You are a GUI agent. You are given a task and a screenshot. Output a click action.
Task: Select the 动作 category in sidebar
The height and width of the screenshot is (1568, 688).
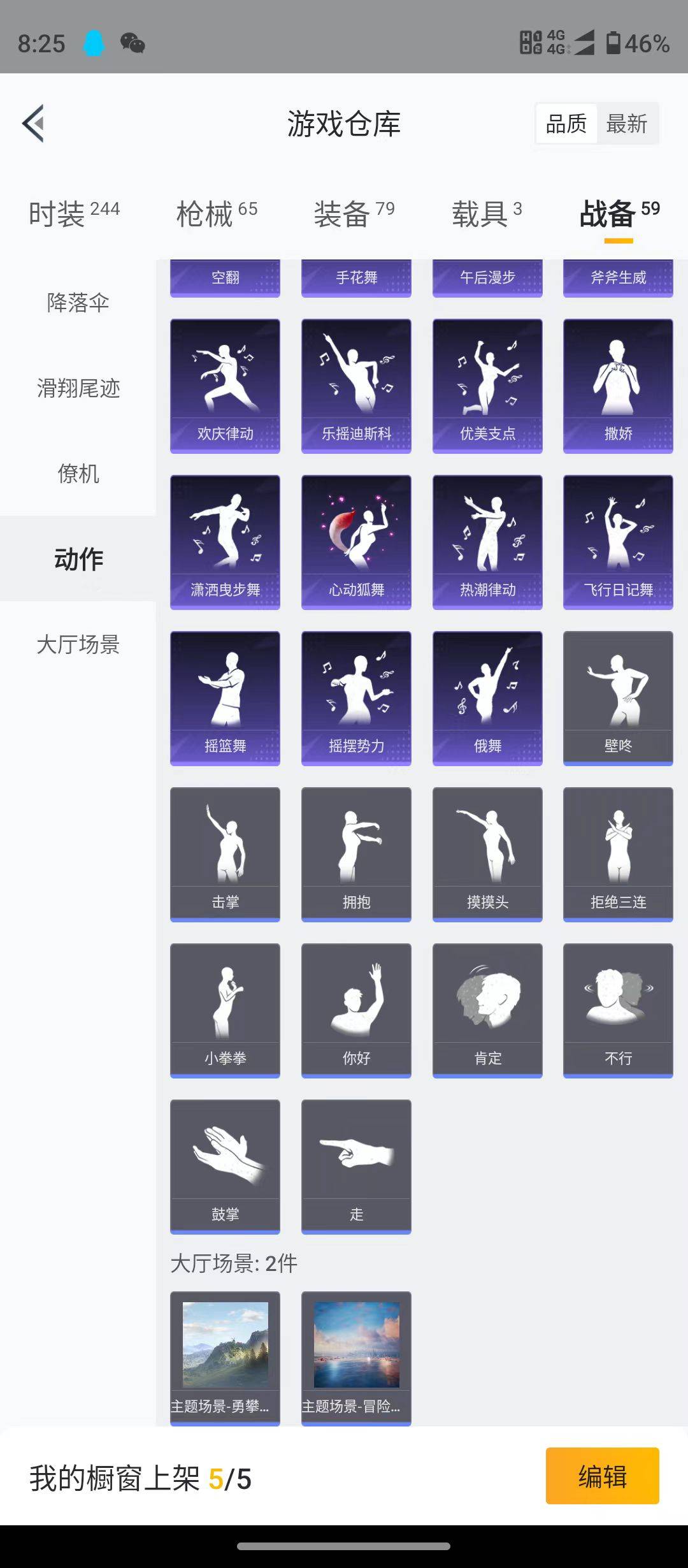(x=78, y=559)
